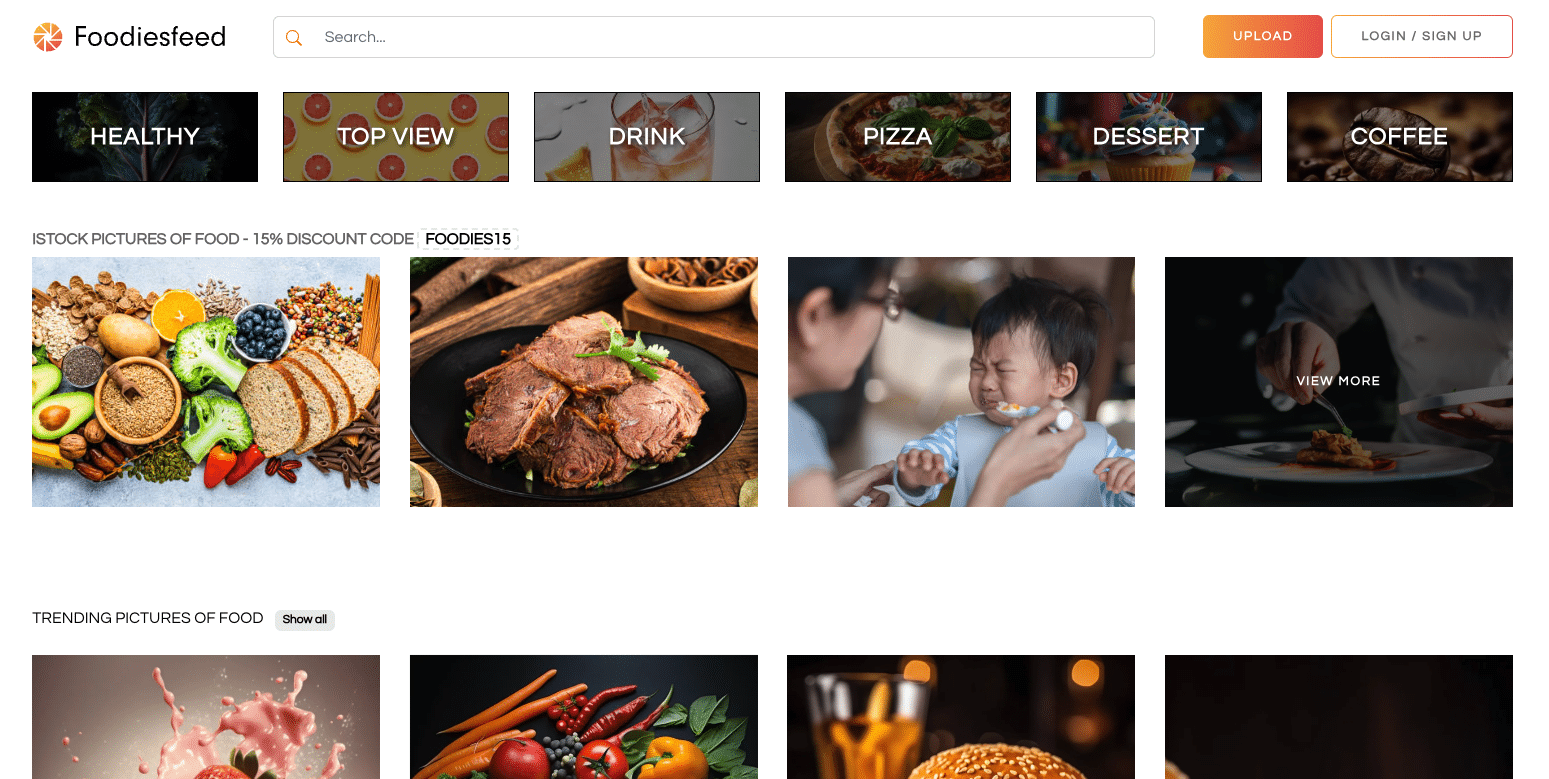The height and width of the screenshot is (779, 1549).
Task: Open the fresh vegetables trending photo
Action: point(584,716)
